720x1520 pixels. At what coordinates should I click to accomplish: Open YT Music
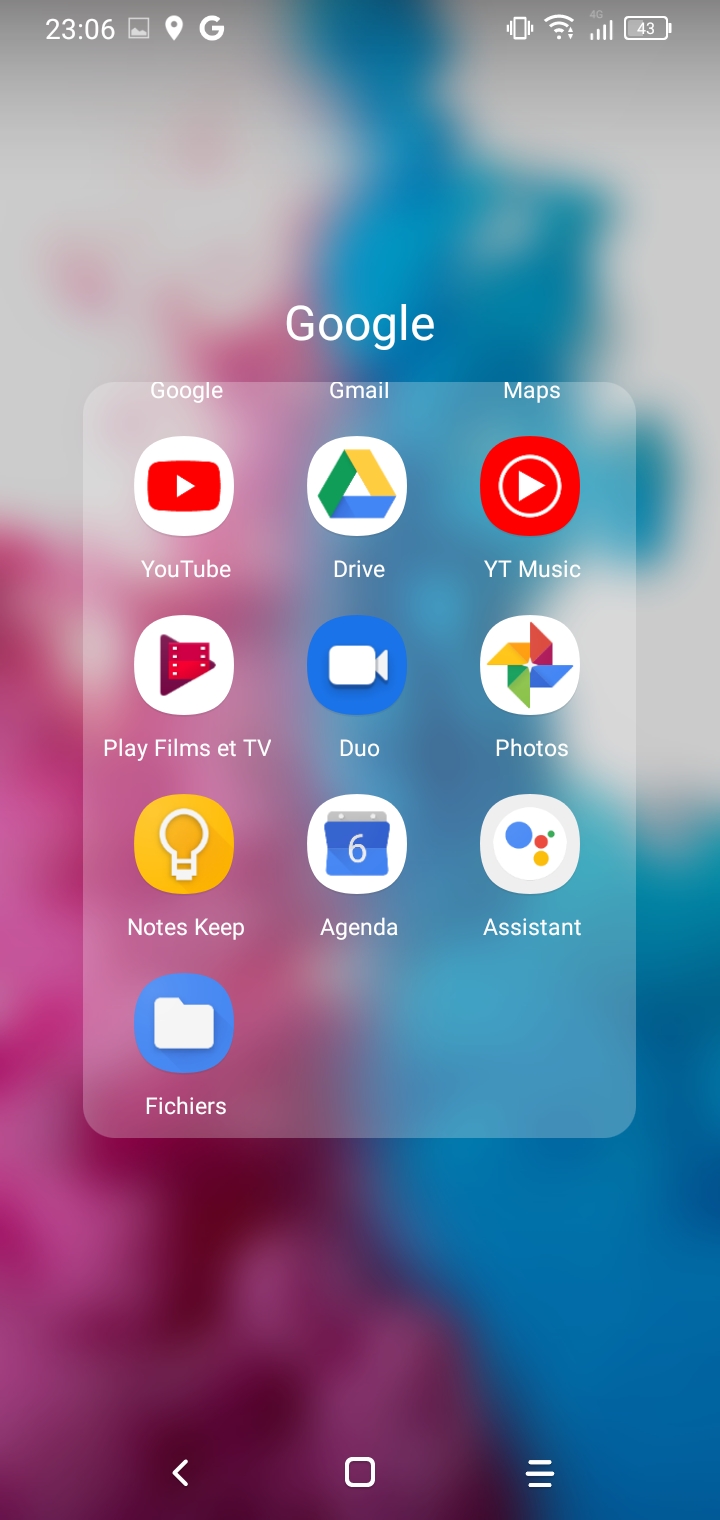pyautogui.click(x=530, y=487)
